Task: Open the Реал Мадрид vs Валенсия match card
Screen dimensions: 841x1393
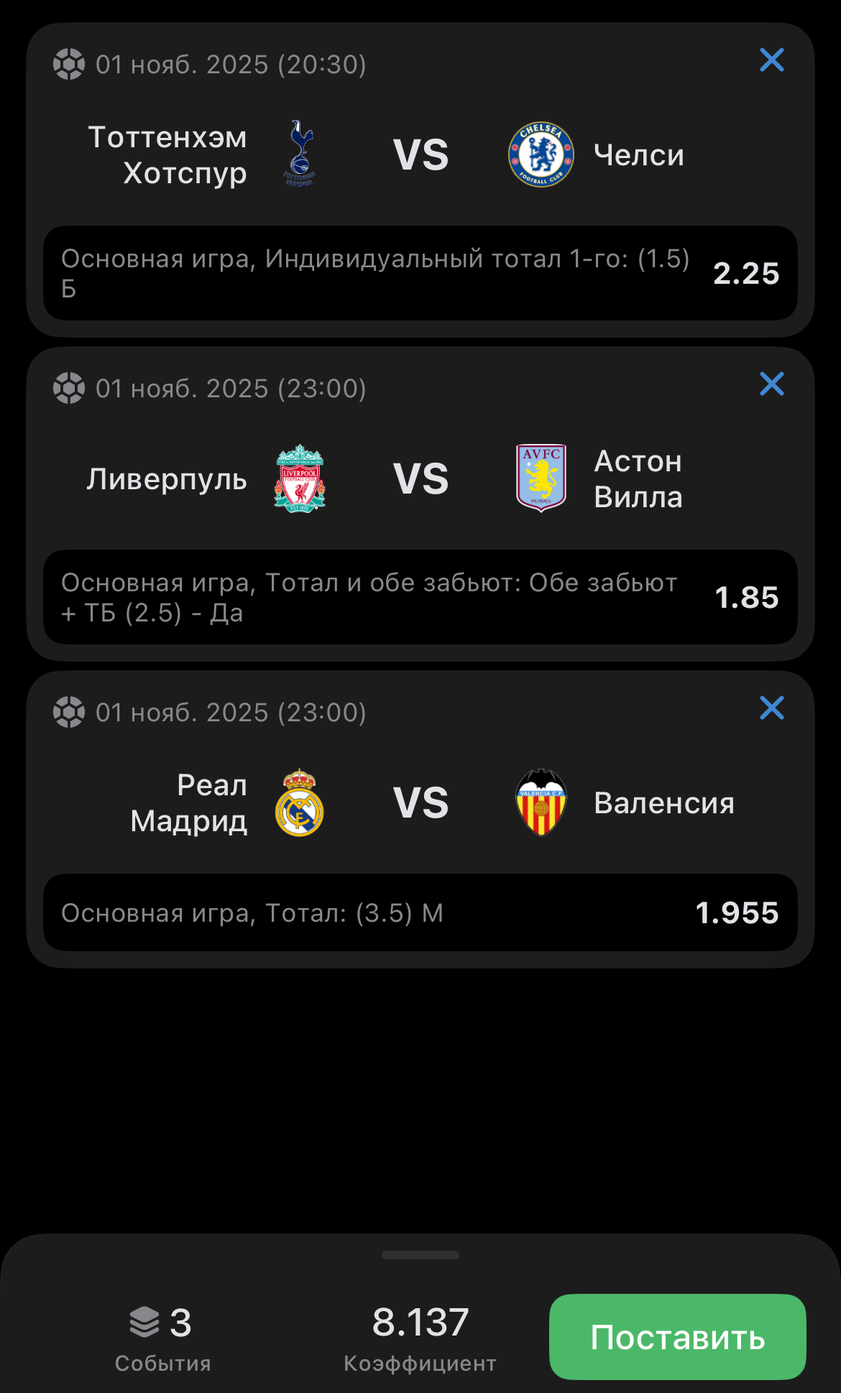Action: [420, 803]
